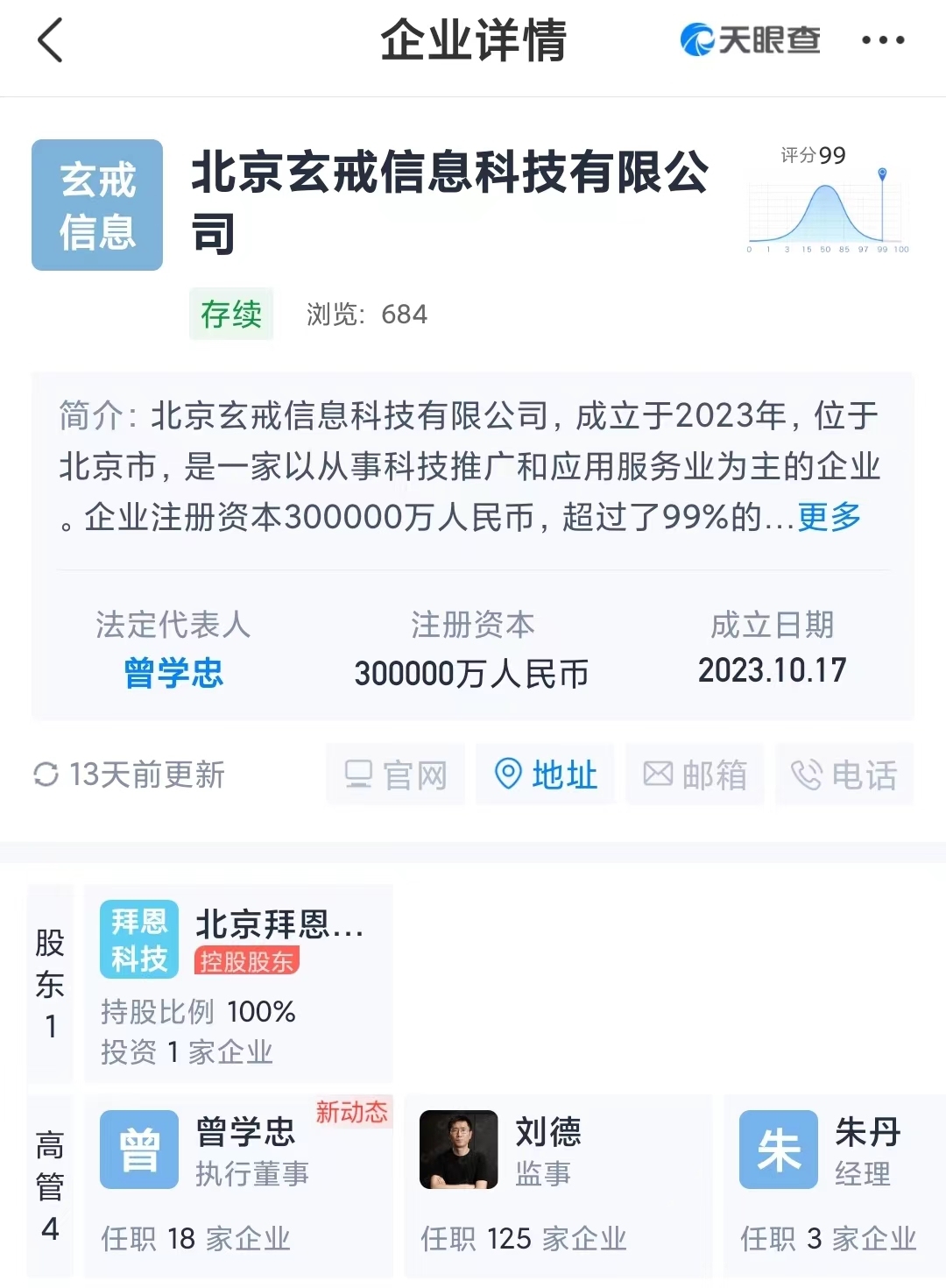The width and height of the screenshot is (946, 1288).
Task: View the company 地址 address
Action: (546, 775)
